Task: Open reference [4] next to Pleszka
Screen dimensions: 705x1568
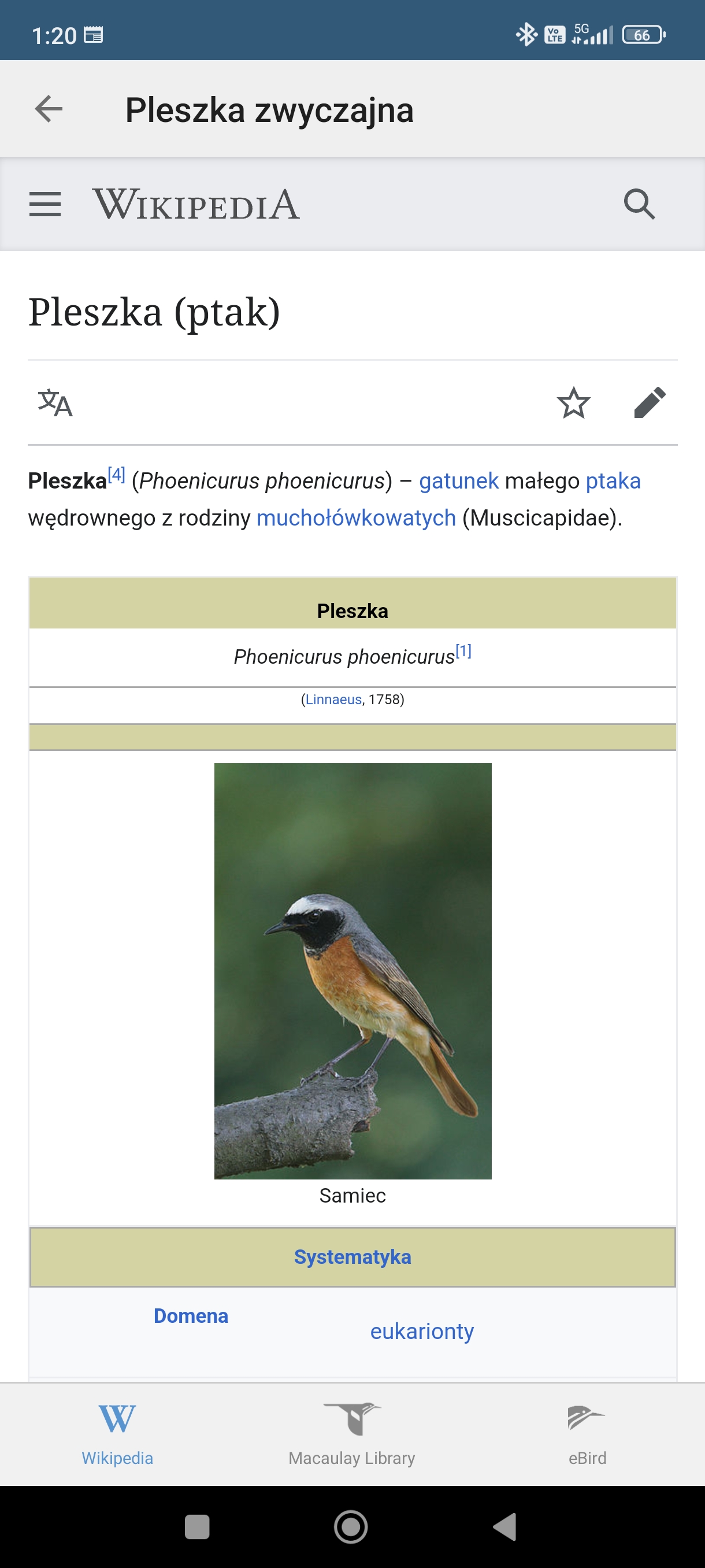Action: (116, 474)
